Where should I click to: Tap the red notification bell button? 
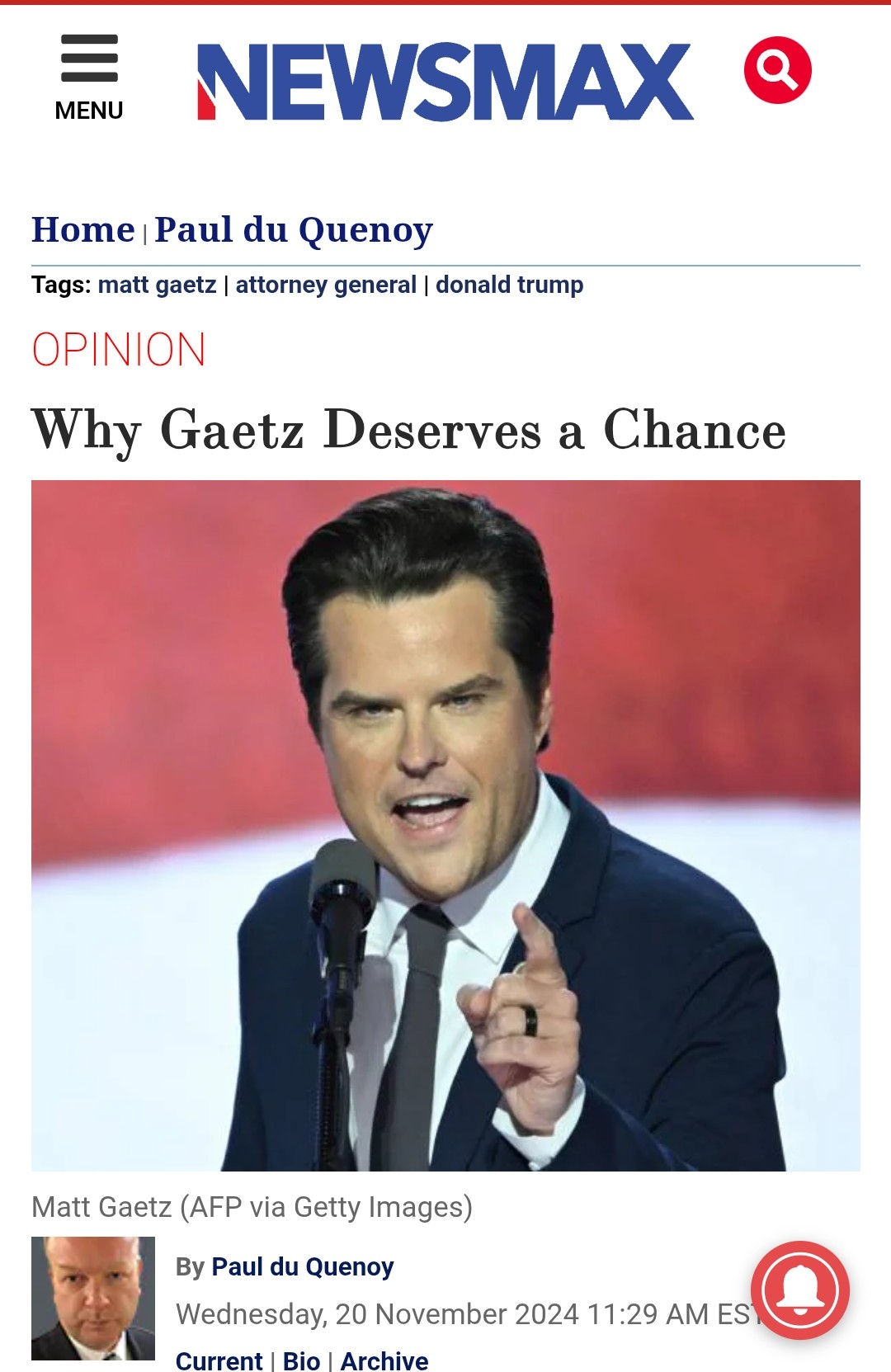click(799, 1289)
